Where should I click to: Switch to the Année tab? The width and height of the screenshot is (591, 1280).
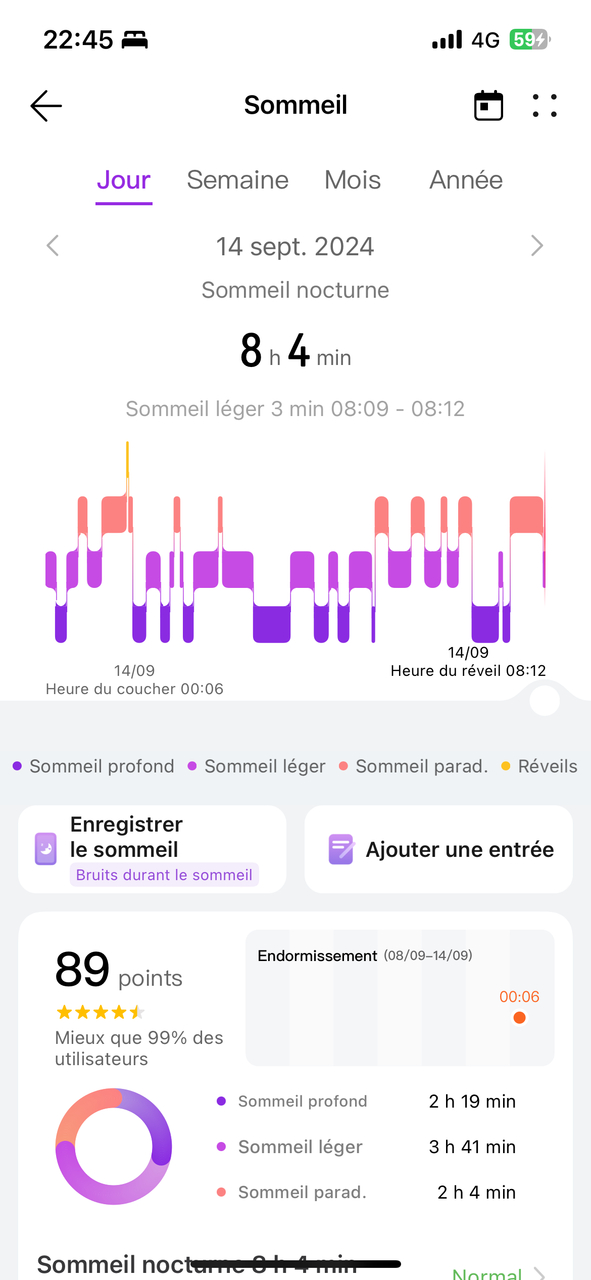466,180
